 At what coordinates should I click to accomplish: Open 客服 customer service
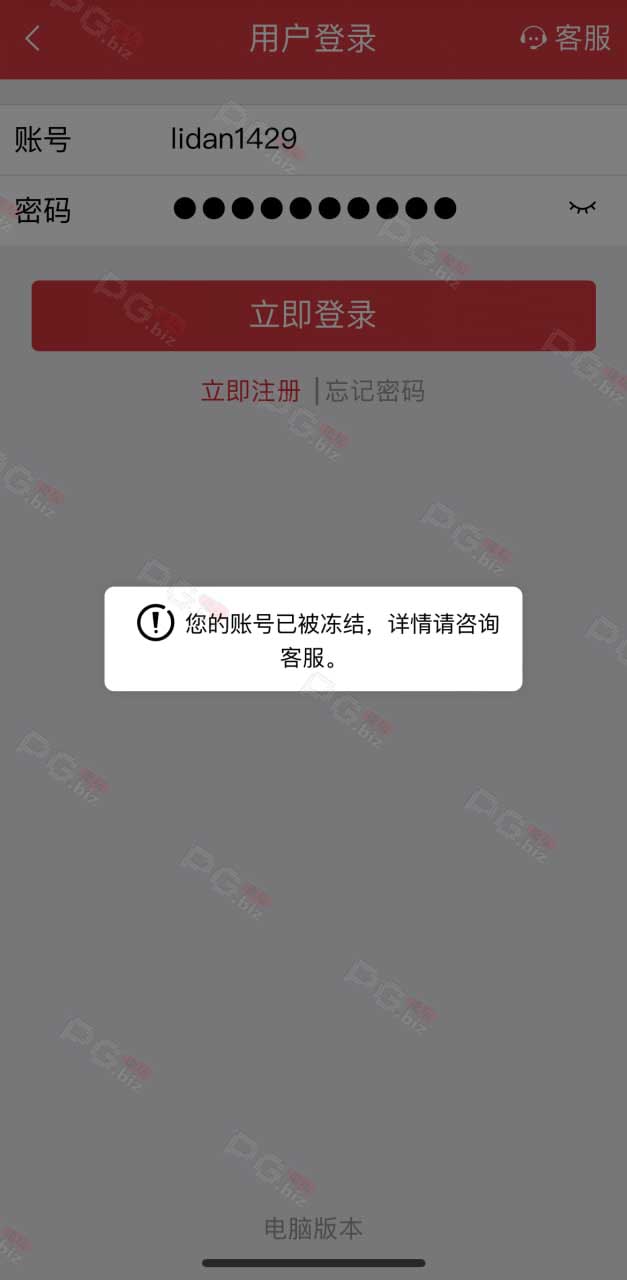click(566, 39)
